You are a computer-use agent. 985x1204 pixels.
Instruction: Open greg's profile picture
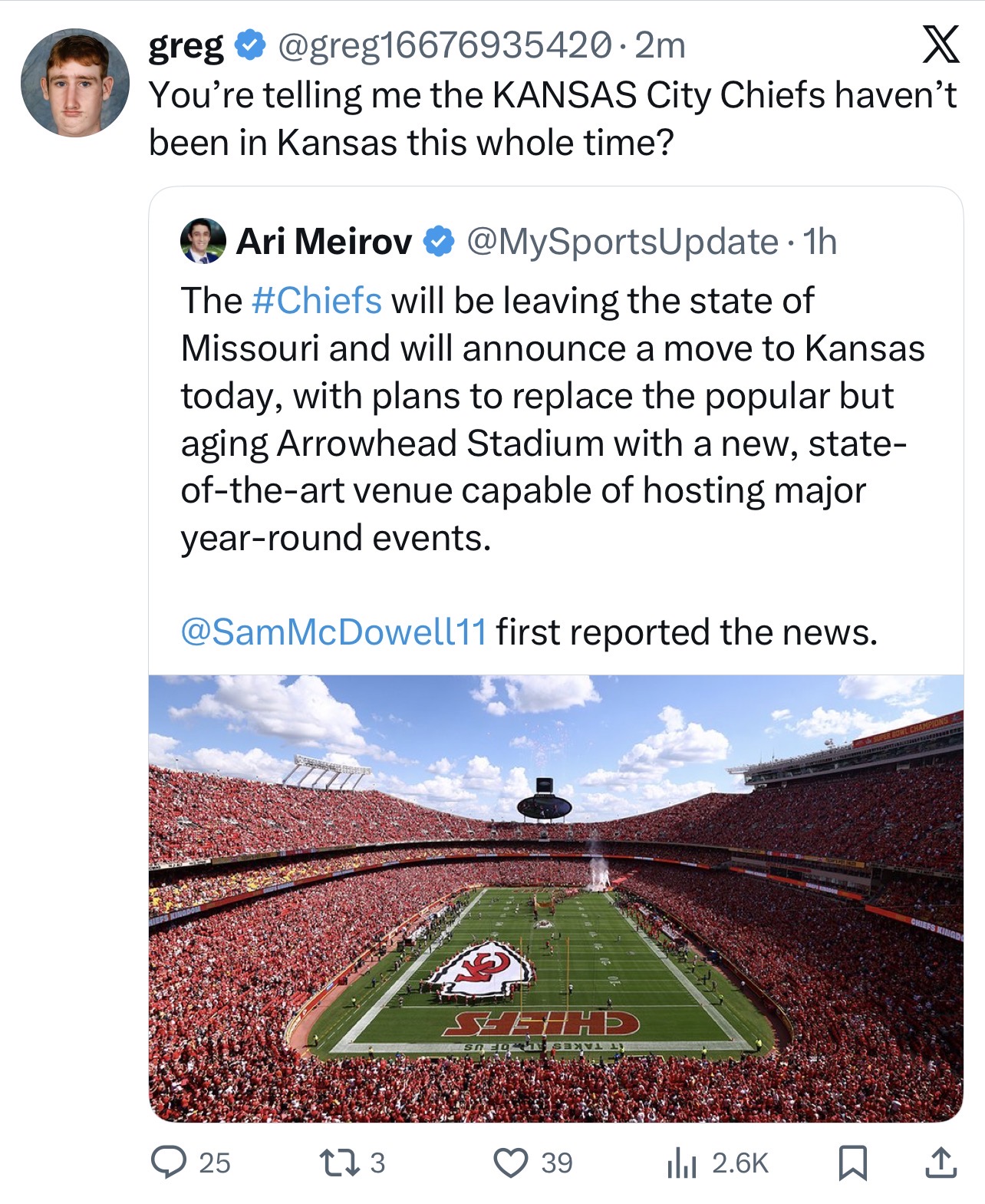(x=75, y=83)
